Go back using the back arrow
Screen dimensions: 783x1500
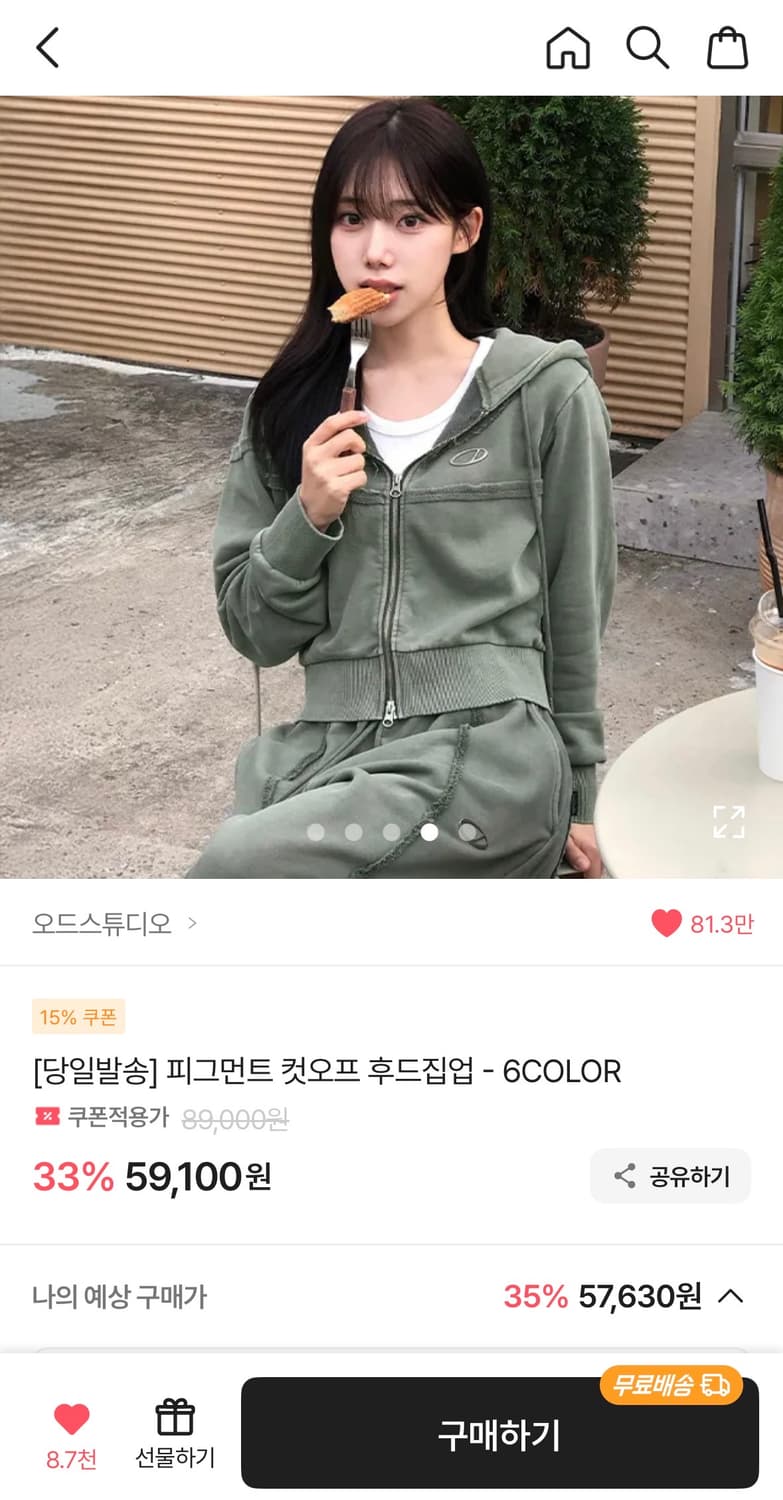coord(47,46)
